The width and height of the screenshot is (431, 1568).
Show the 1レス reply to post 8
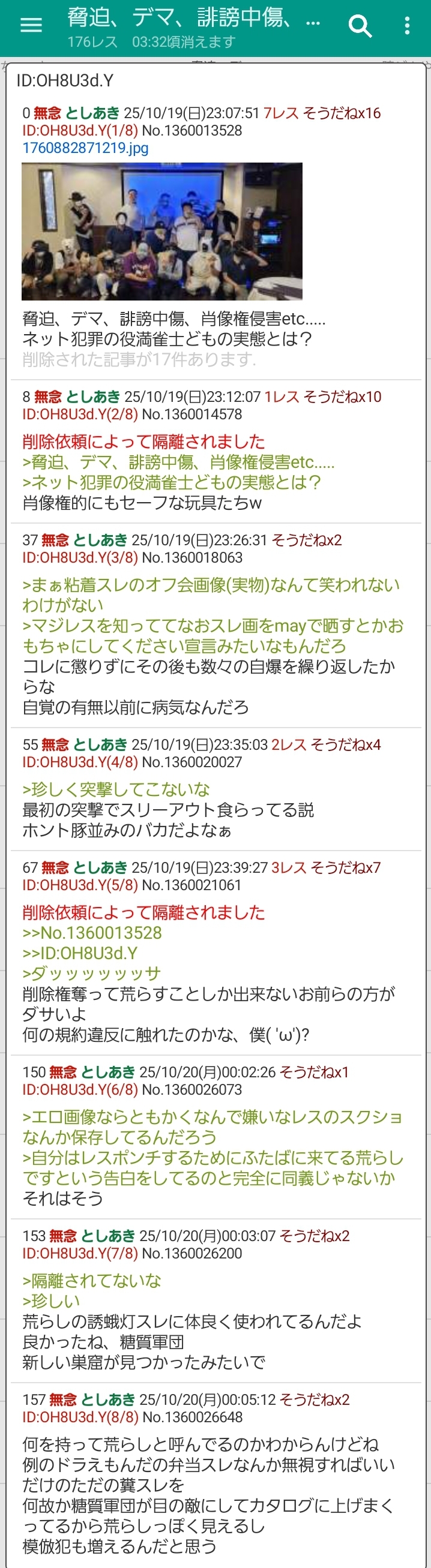282,397
